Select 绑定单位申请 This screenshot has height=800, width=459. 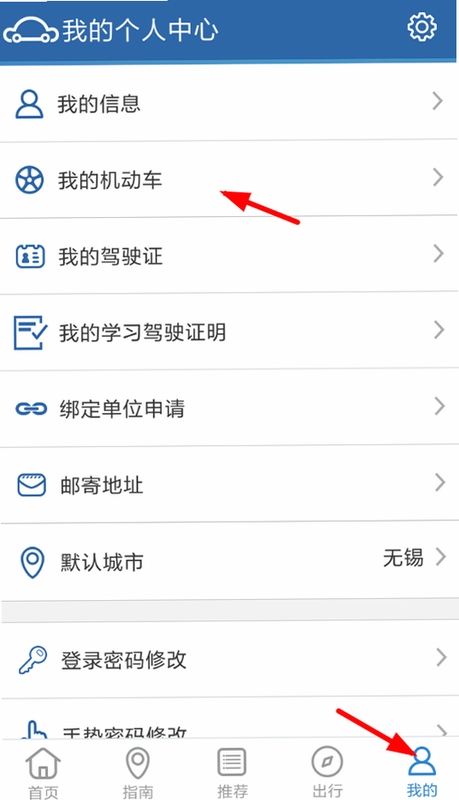pos(230,408)
